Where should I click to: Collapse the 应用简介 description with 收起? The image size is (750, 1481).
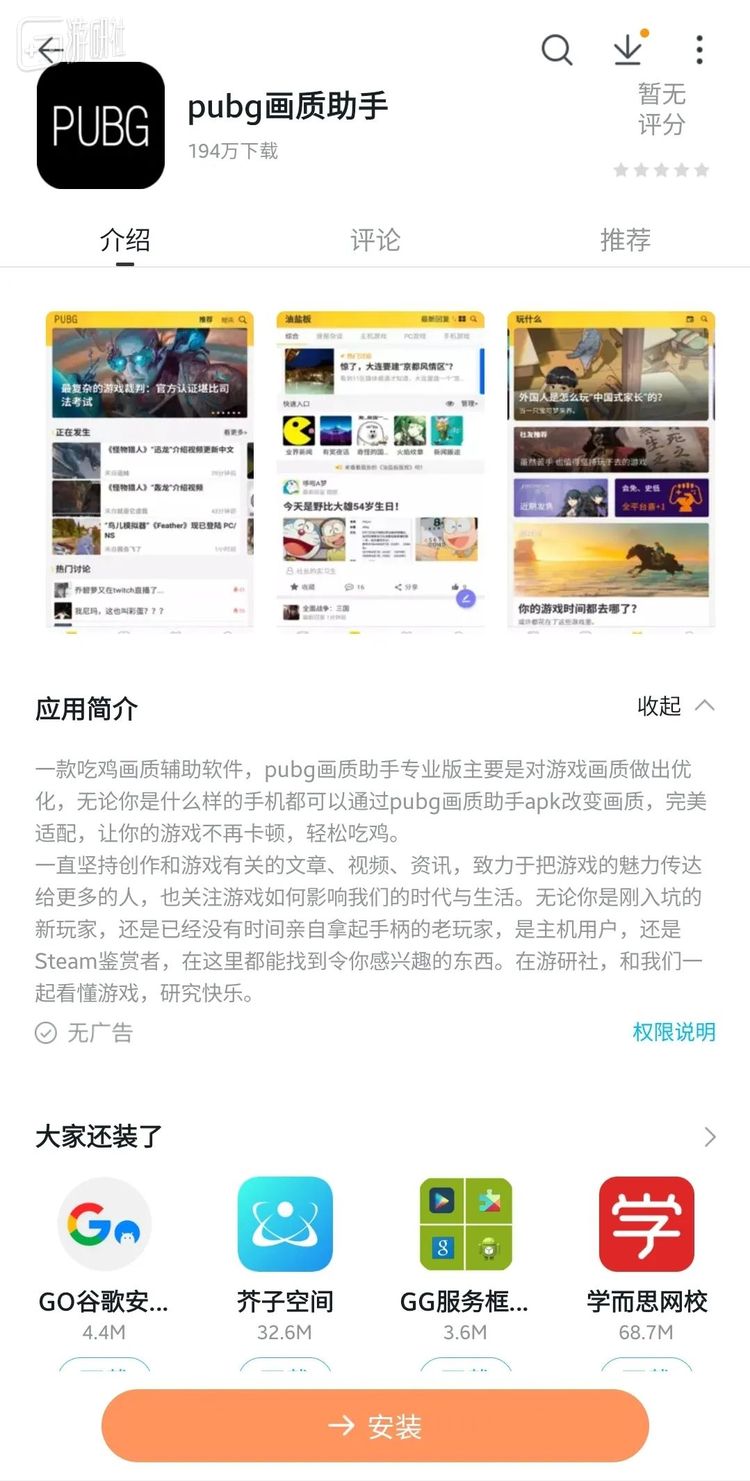pos(676,706)
